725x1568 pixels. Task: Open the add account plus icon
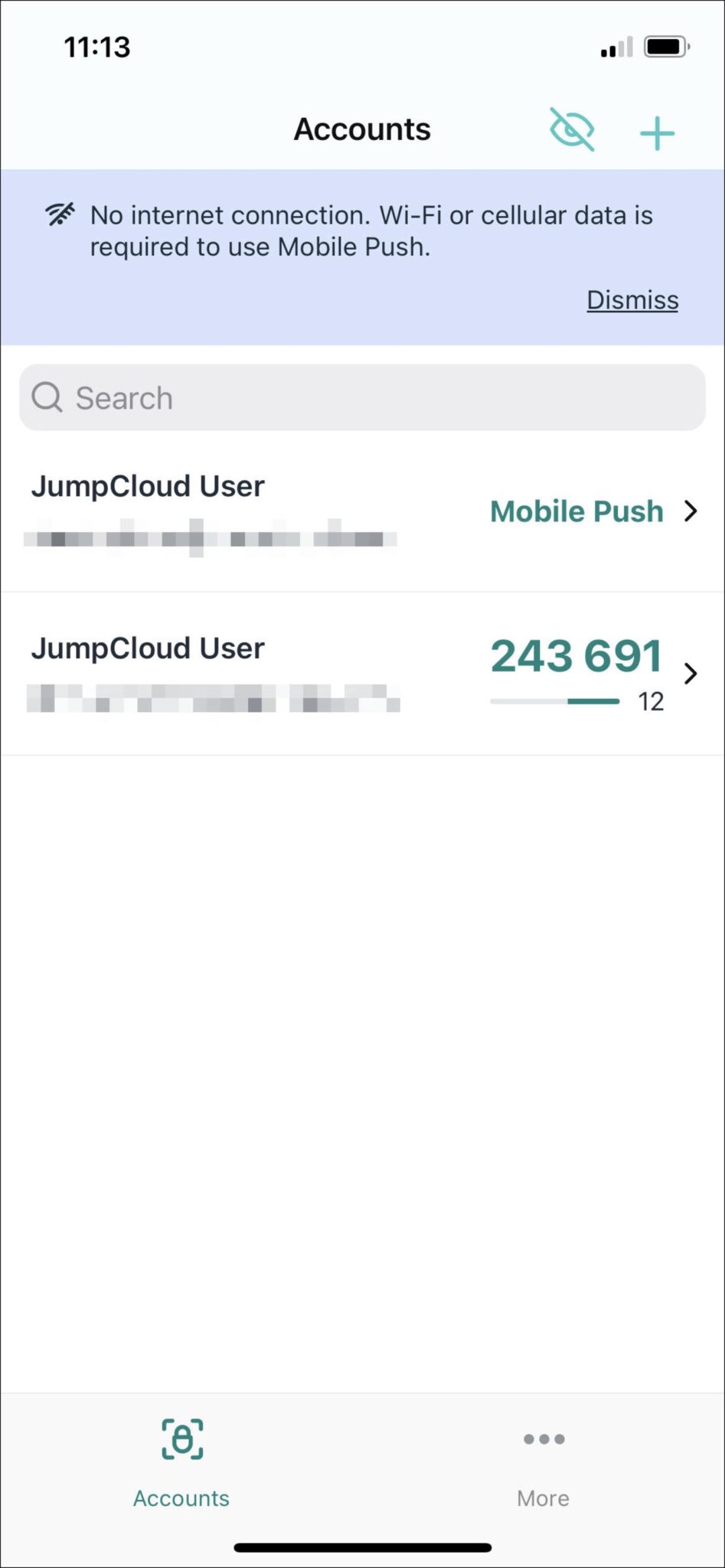[656, 131]
